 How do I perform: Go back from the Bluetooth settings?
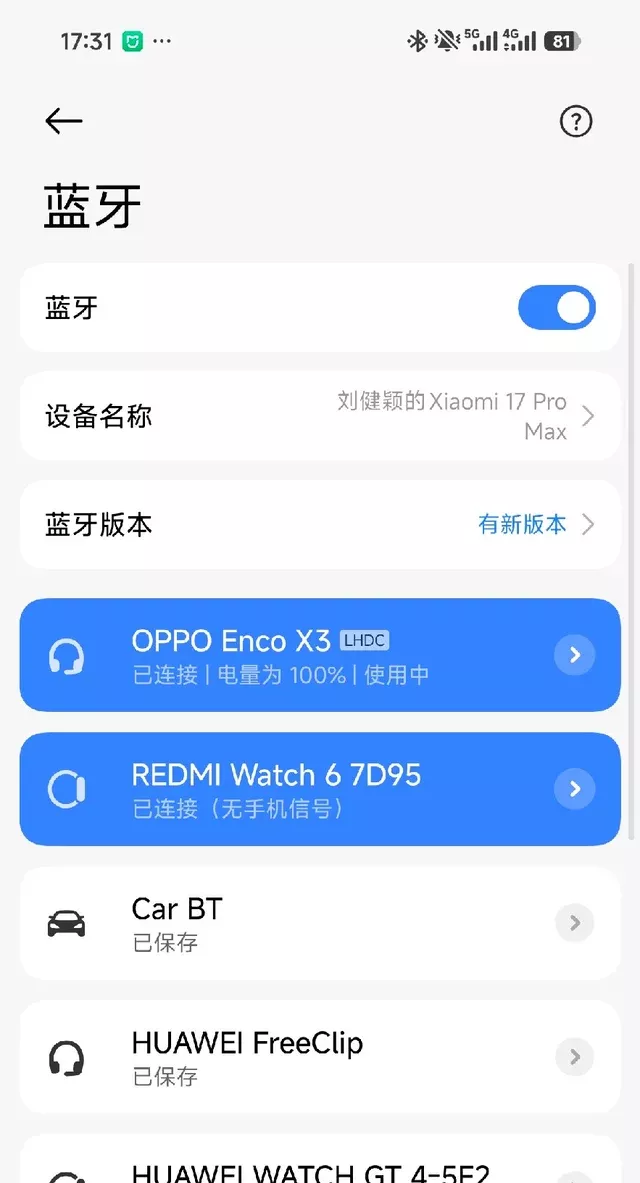click(64, 121)
